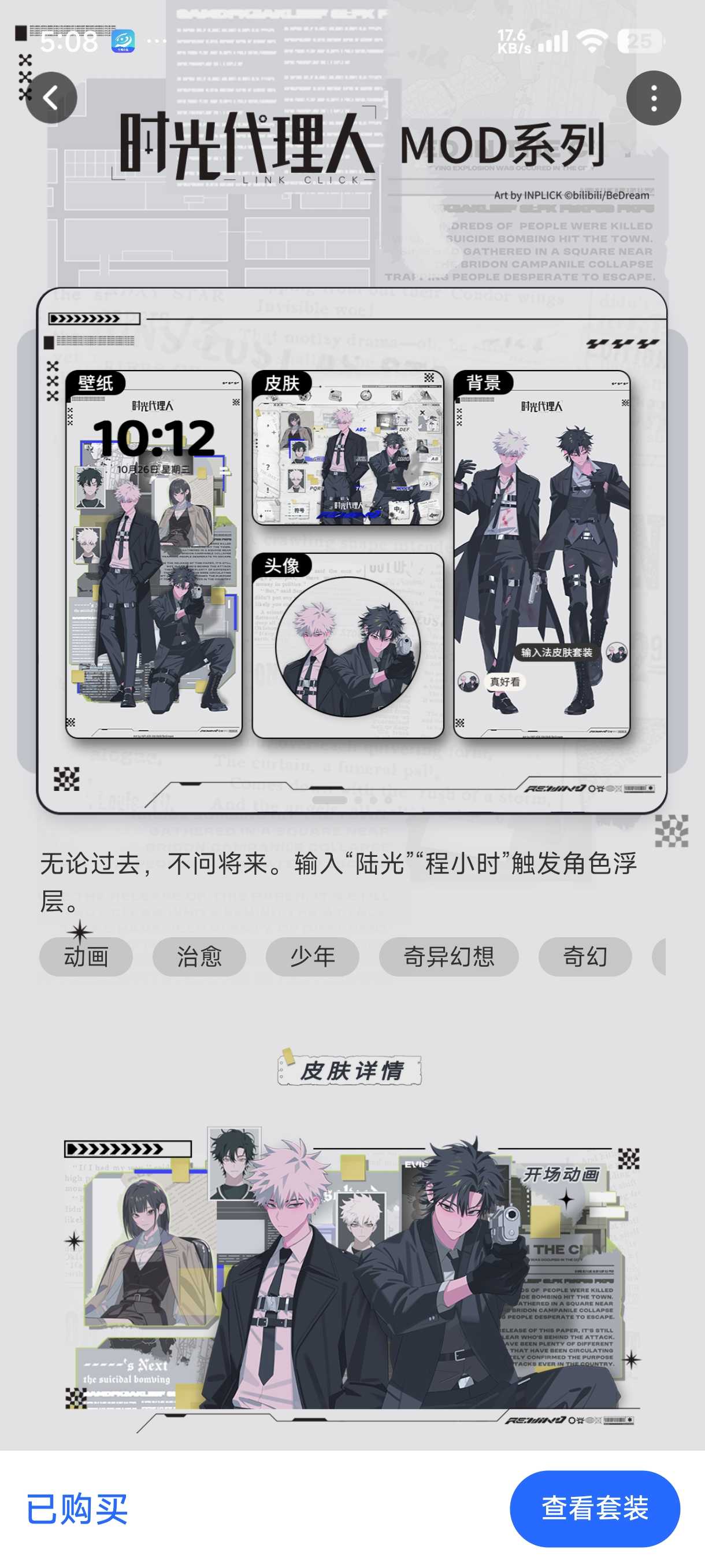Screen dimensions: 705x1568
Task: Choose the 奇幻 tag chip
Action: 585,956
